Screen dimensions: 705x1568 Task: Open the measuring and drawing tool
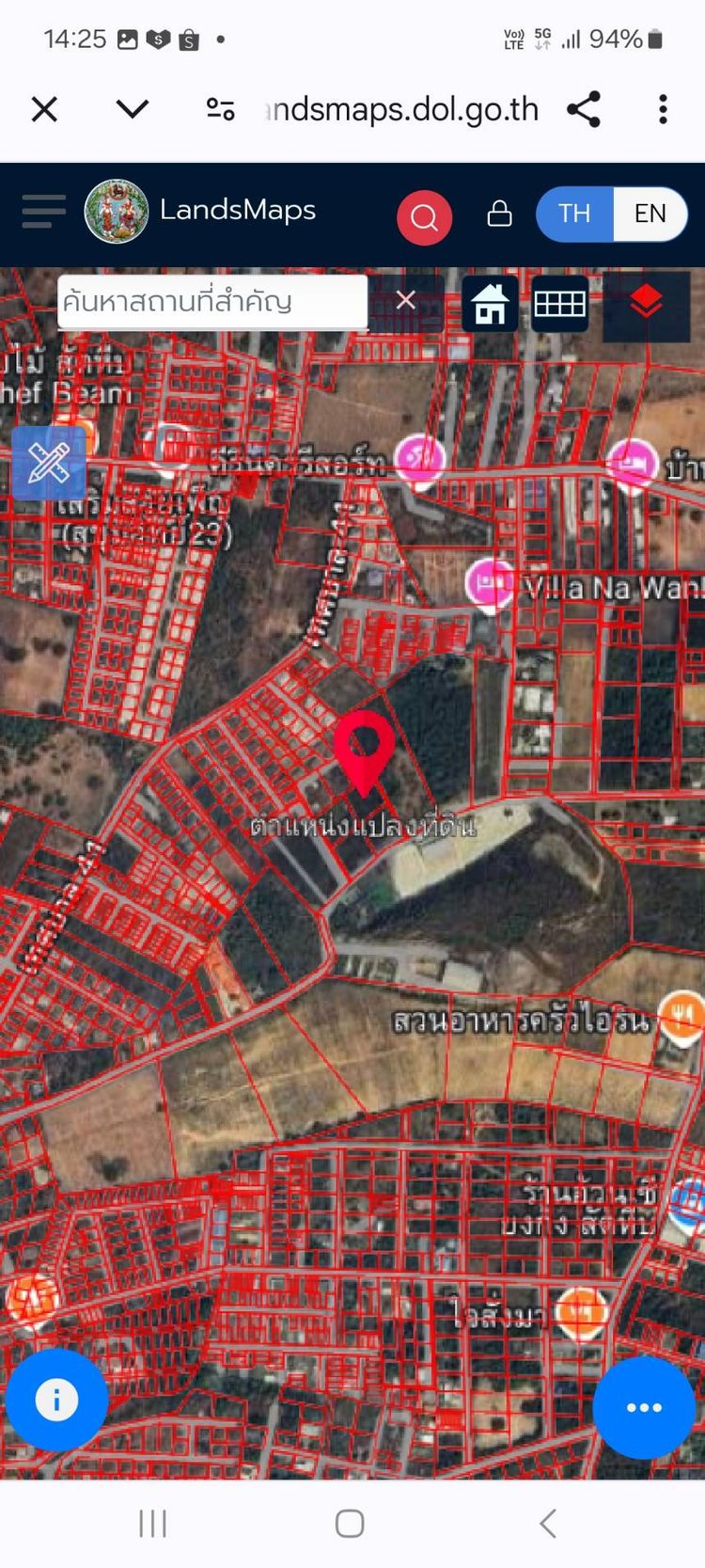[49, 463]
